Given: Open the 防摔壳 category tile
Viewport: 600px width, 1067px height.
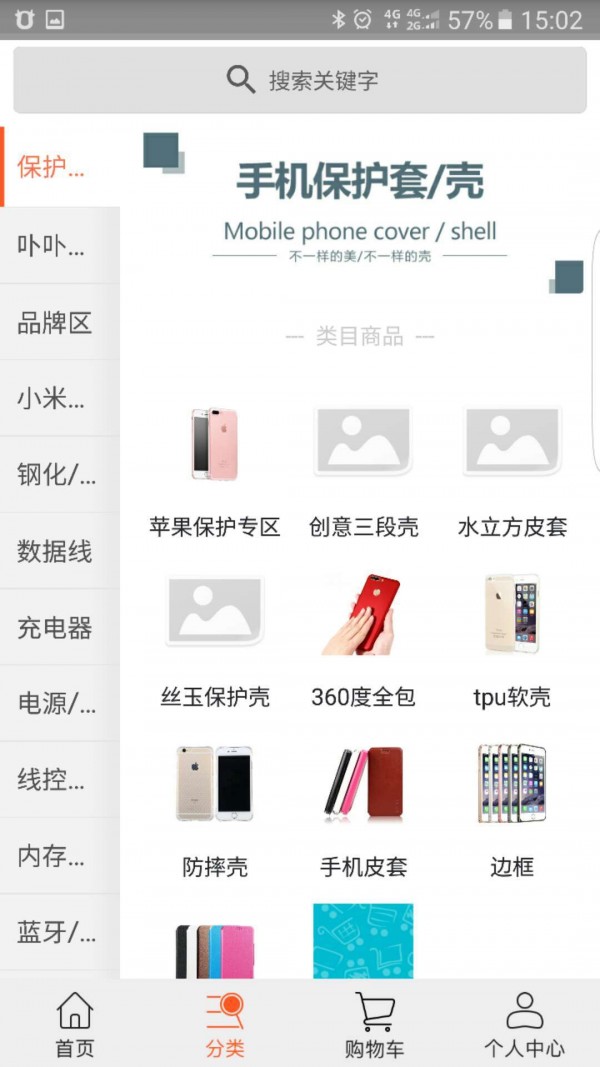Looking at the screenshot, I should 215,810.
